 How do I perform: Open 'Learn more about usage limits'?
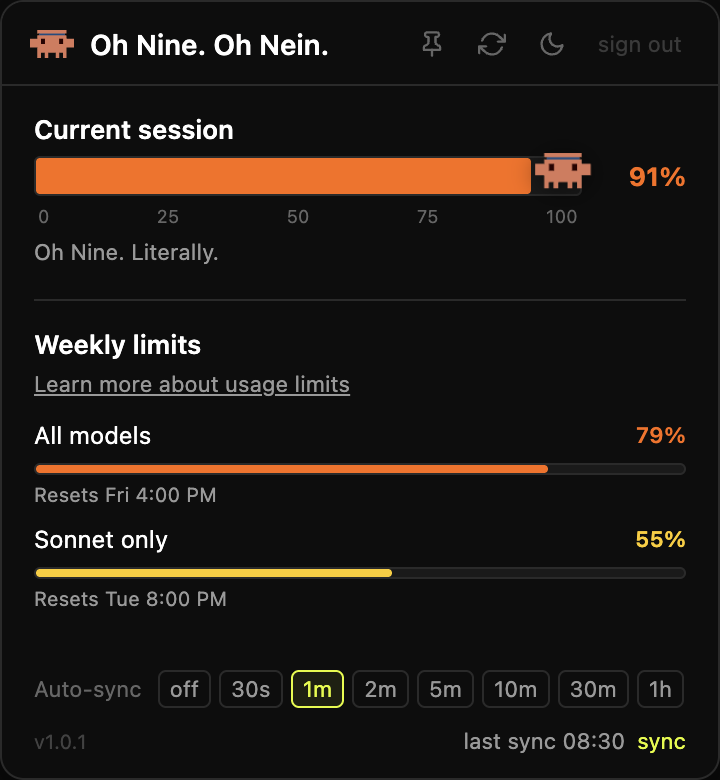[x=191, y=384]
